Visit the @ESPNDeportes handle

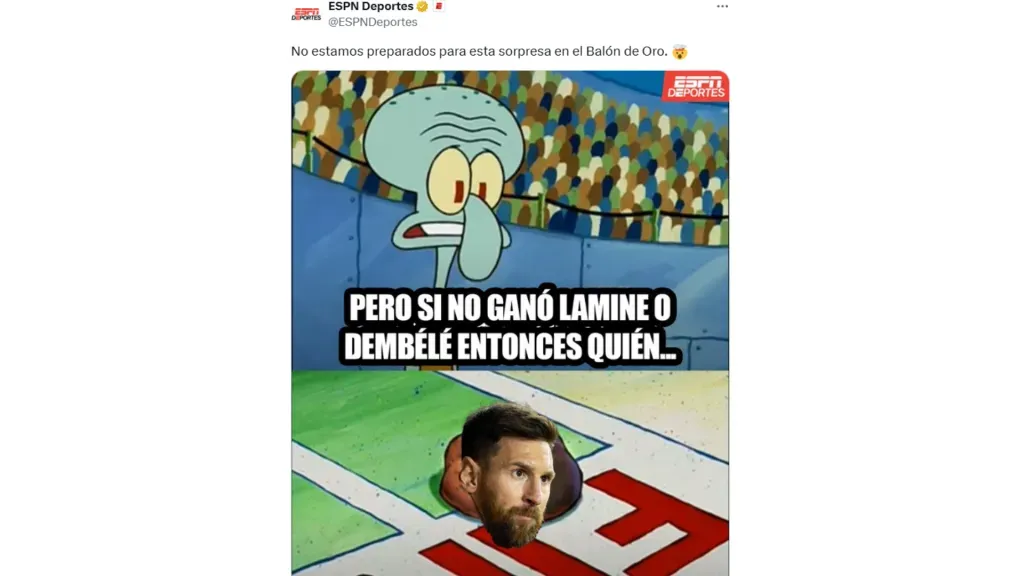[372, 22]
